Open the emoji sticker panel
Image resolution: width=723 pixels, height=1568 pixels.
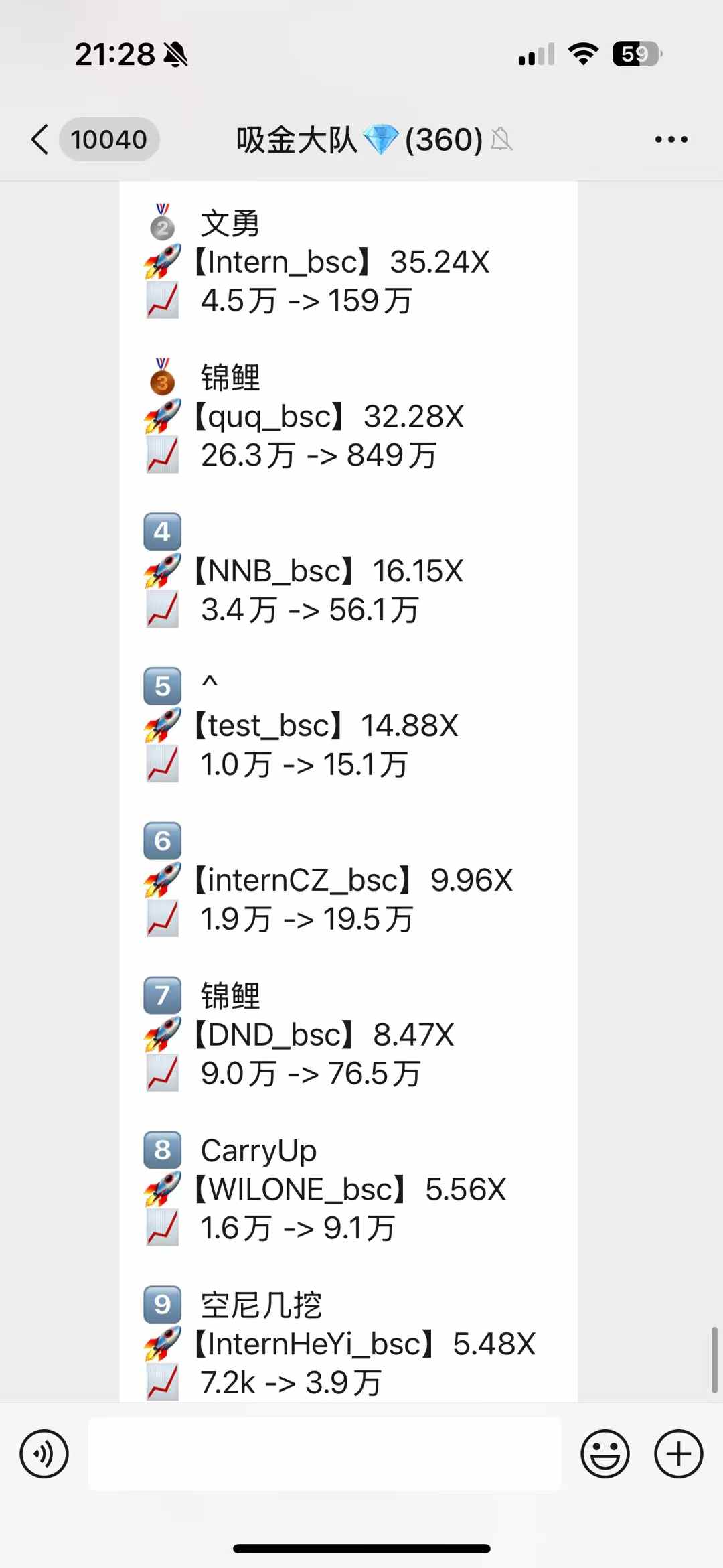[x=605, y=1454]
